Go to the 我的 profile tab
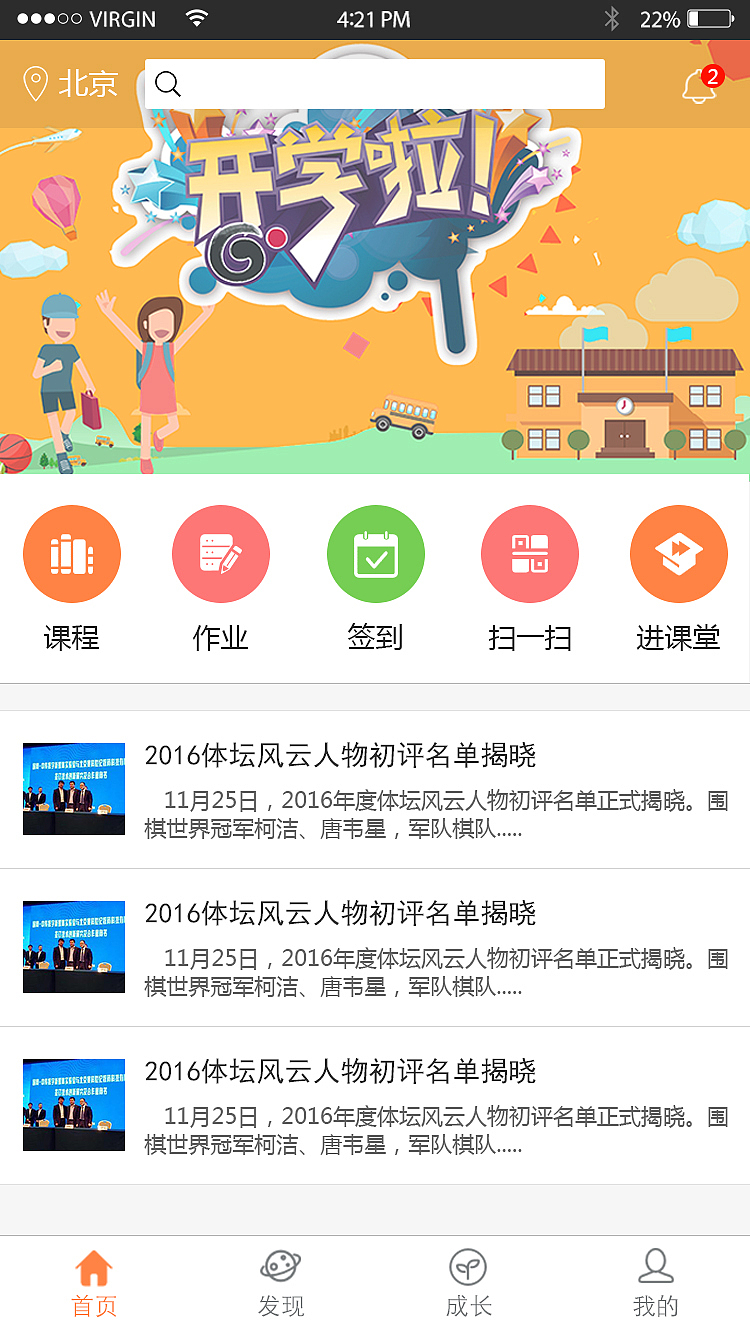This screenshot has height=1334, width=750. [x=656, y=1283]
